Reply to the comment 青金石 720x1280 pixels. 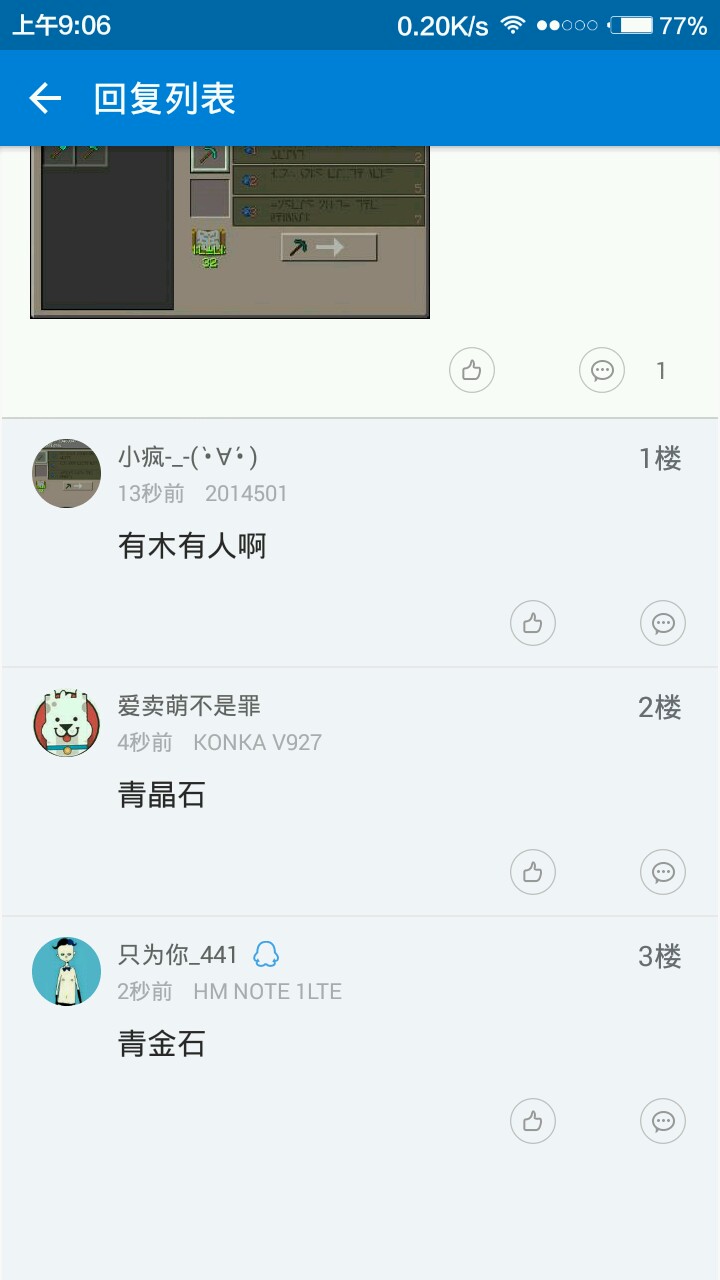tap(662, 1121)
